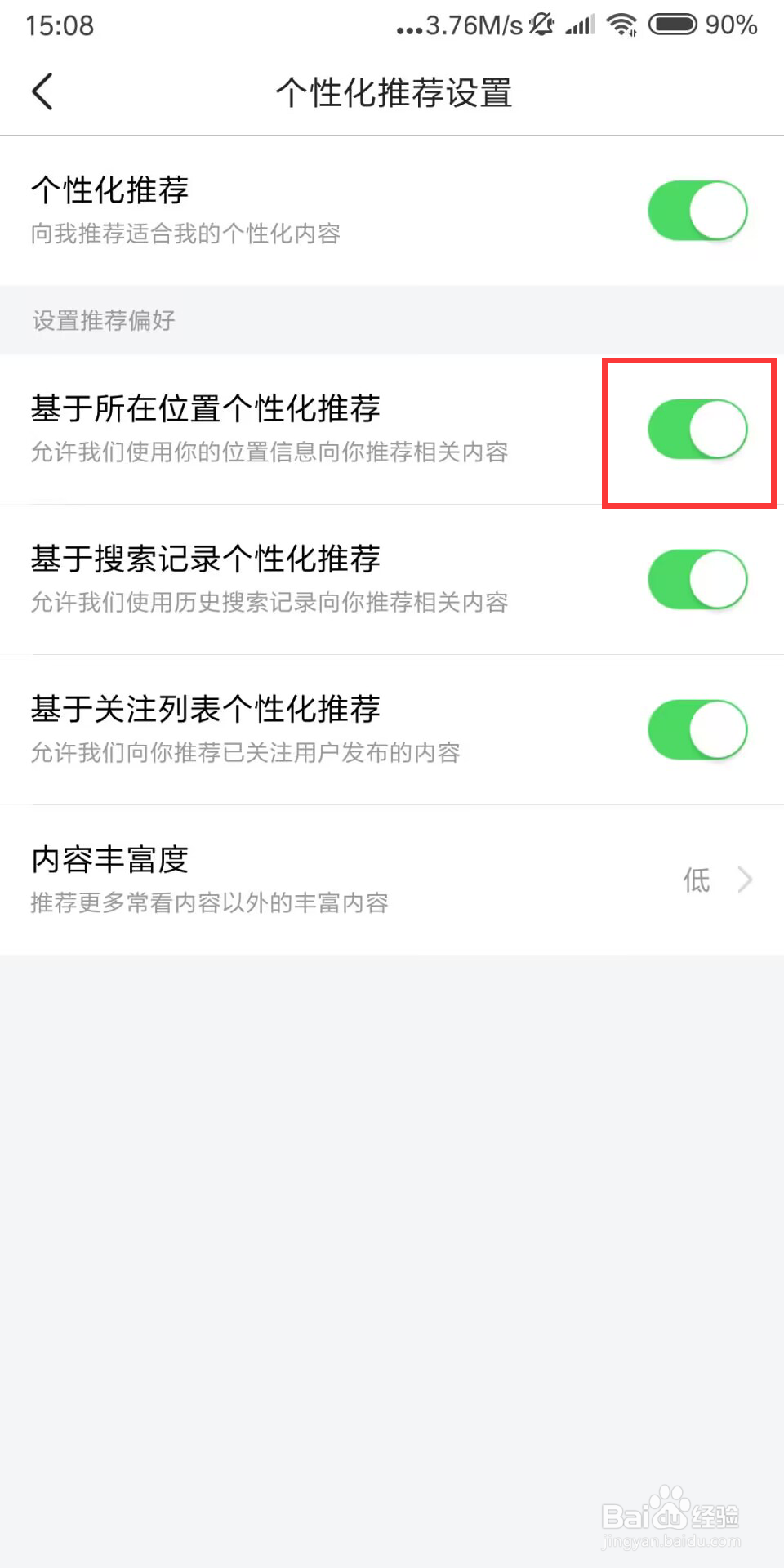
Task: Tap the battery icon in the status bar
Action: point(671,24)
